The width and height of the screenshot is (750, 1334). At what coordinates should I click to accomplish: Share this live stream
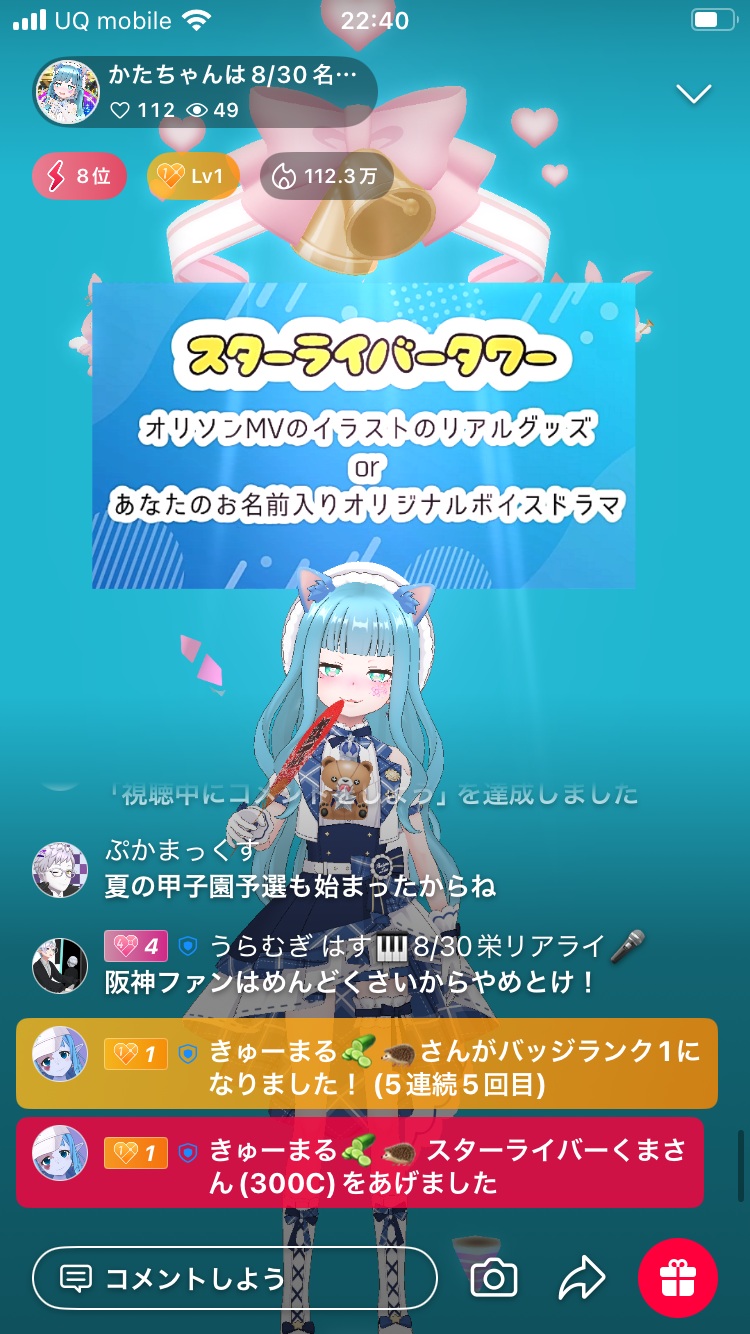pos(582,1277)
